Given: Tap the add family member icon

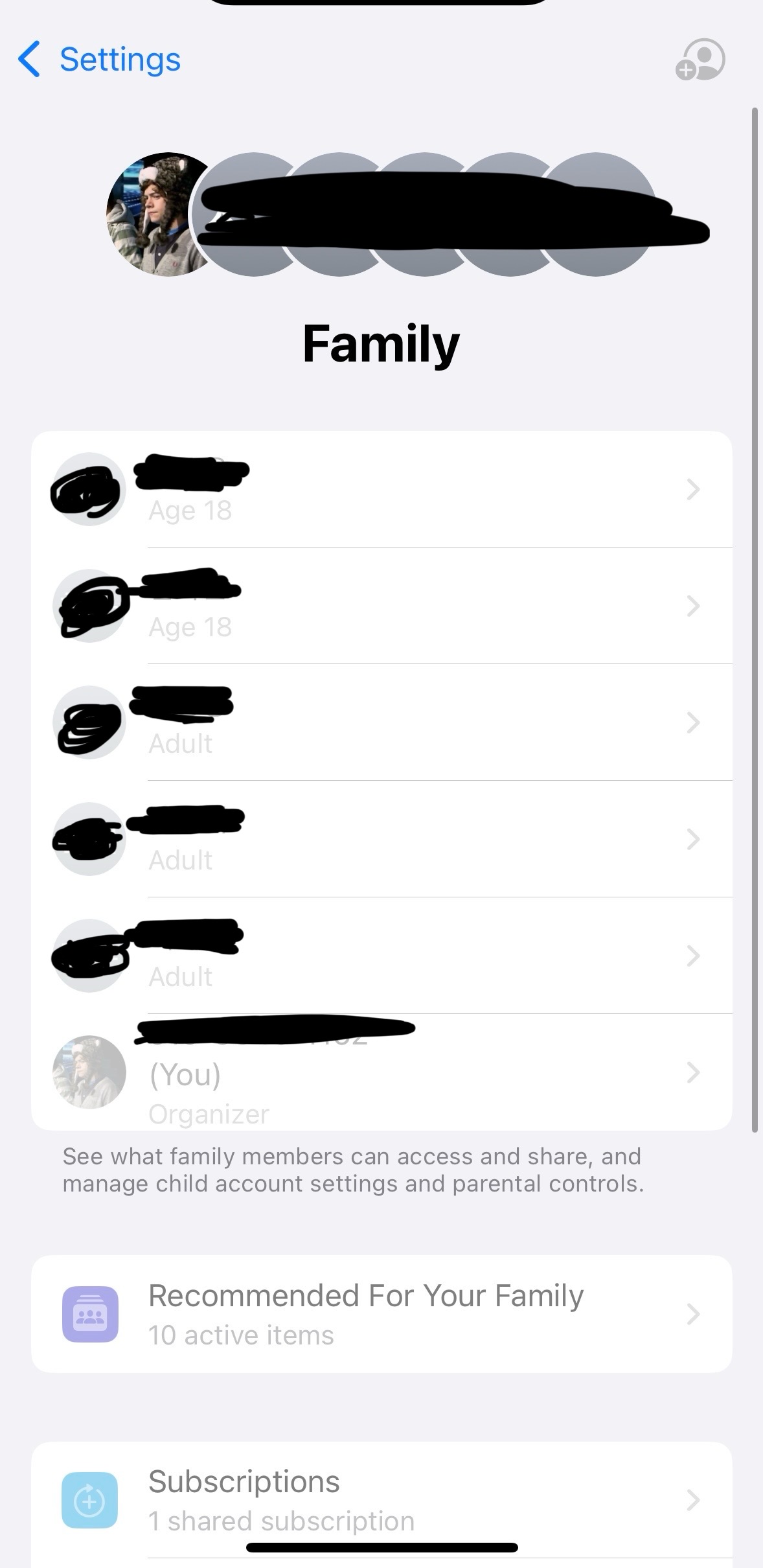Looking at the screenshot, I should coord(700,60).
